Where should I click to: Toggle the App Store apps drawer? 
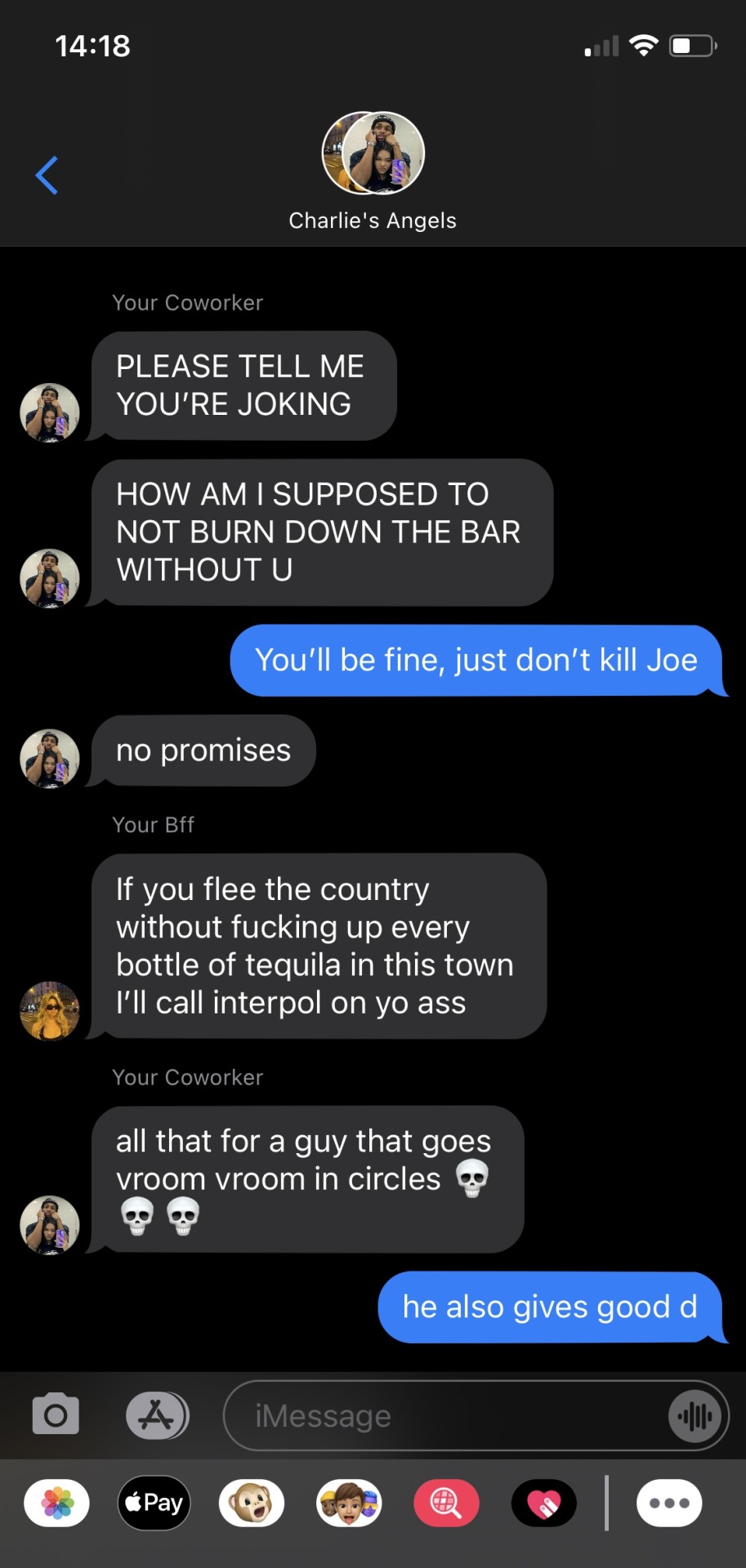[x=157, y=1415]
